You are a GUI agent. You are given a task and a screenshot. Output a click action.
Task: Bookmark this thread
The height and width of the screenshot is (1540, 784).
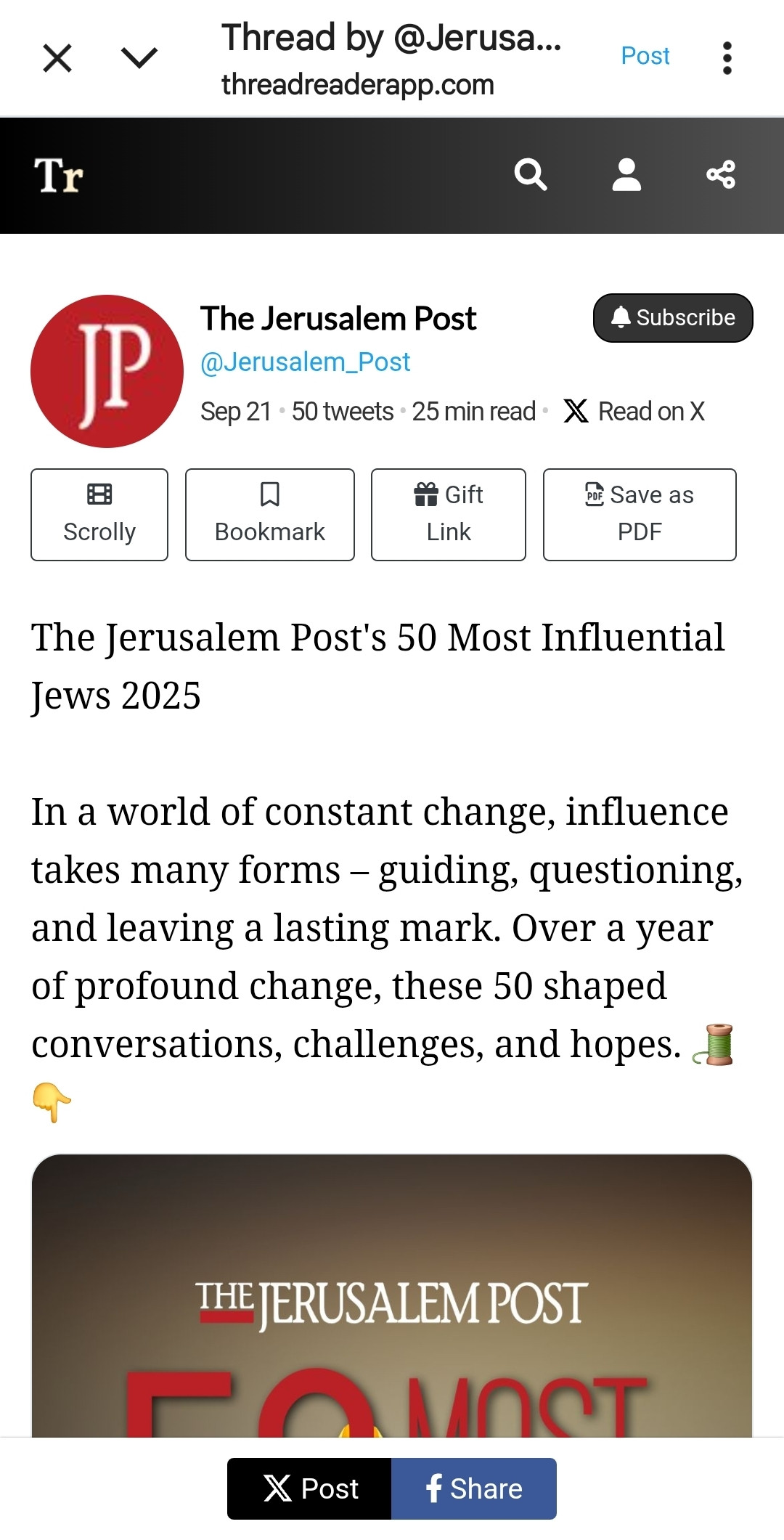[x=269, y=514]
